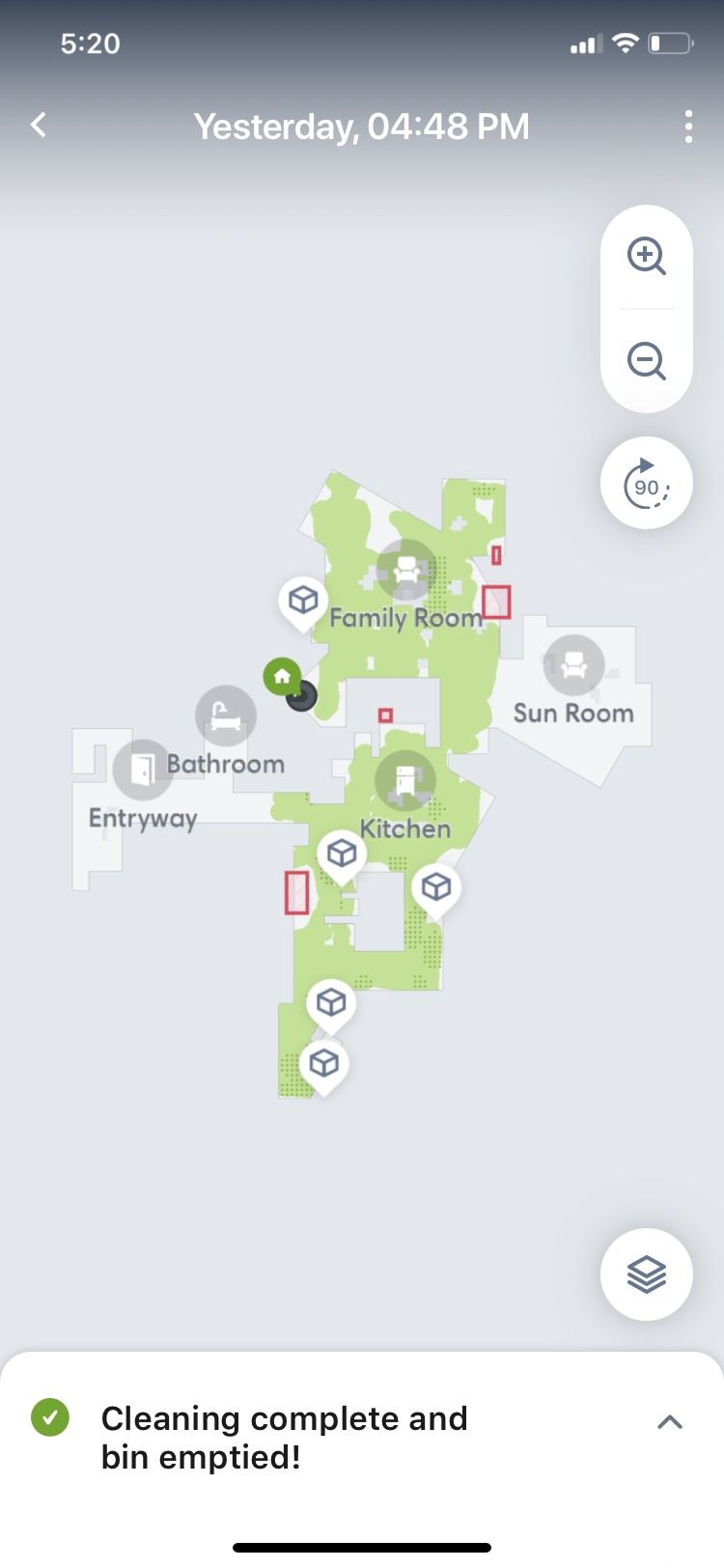Tap the armchair icon in the Family Room
Screen dimensions: 724x1568
pos(406,569)
